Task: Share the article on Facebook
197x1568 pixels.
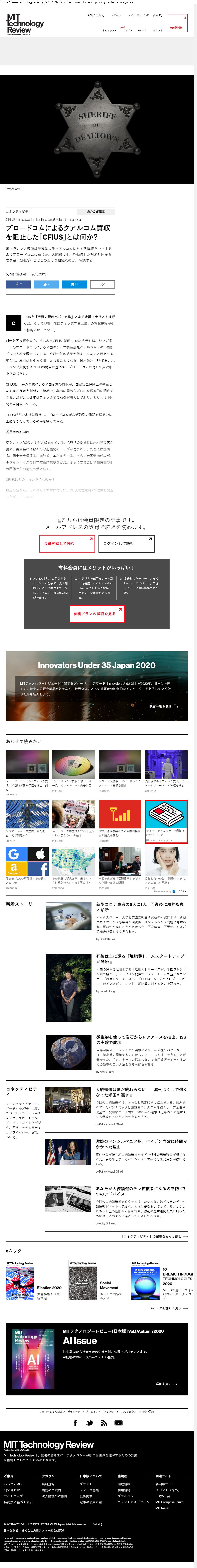Action: 18,284
